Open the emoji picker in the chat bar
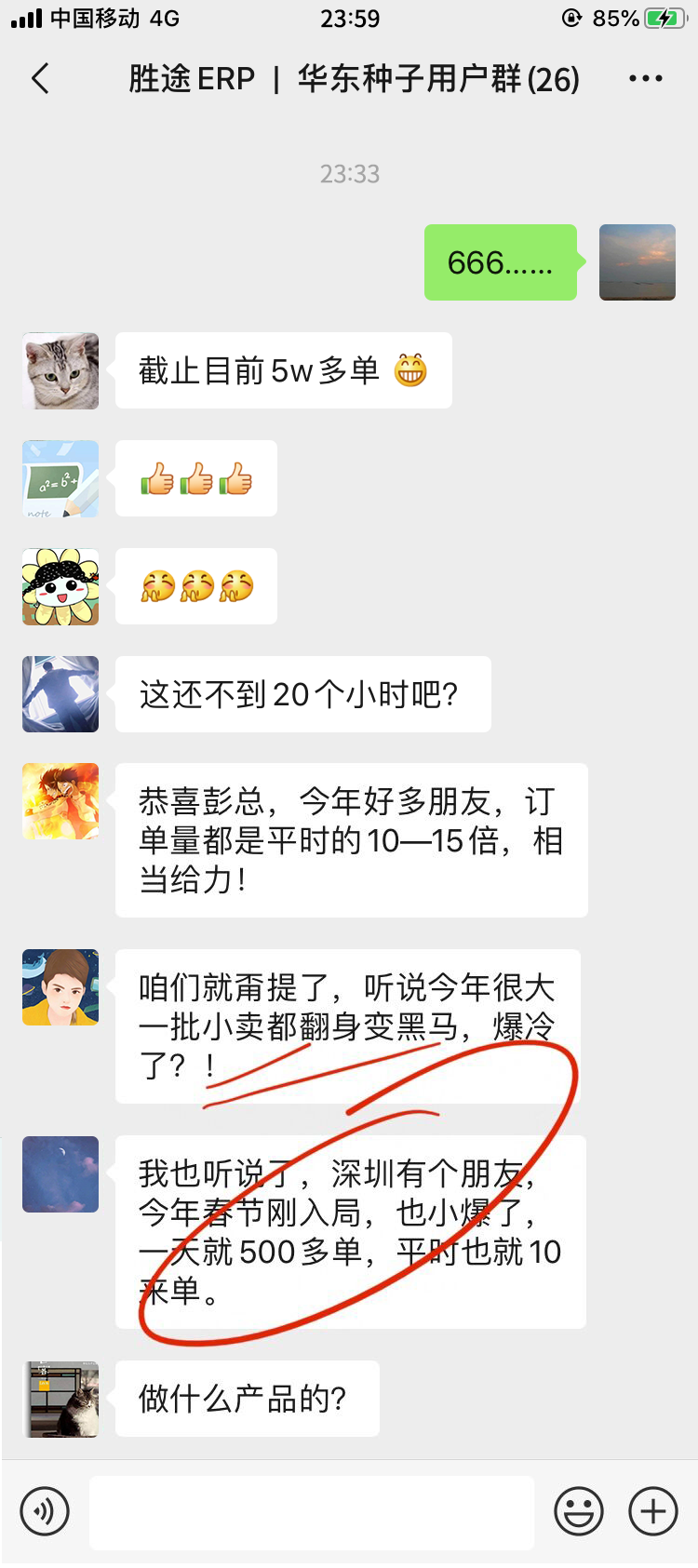698x1568 pixels. (x=578, y=1511)
